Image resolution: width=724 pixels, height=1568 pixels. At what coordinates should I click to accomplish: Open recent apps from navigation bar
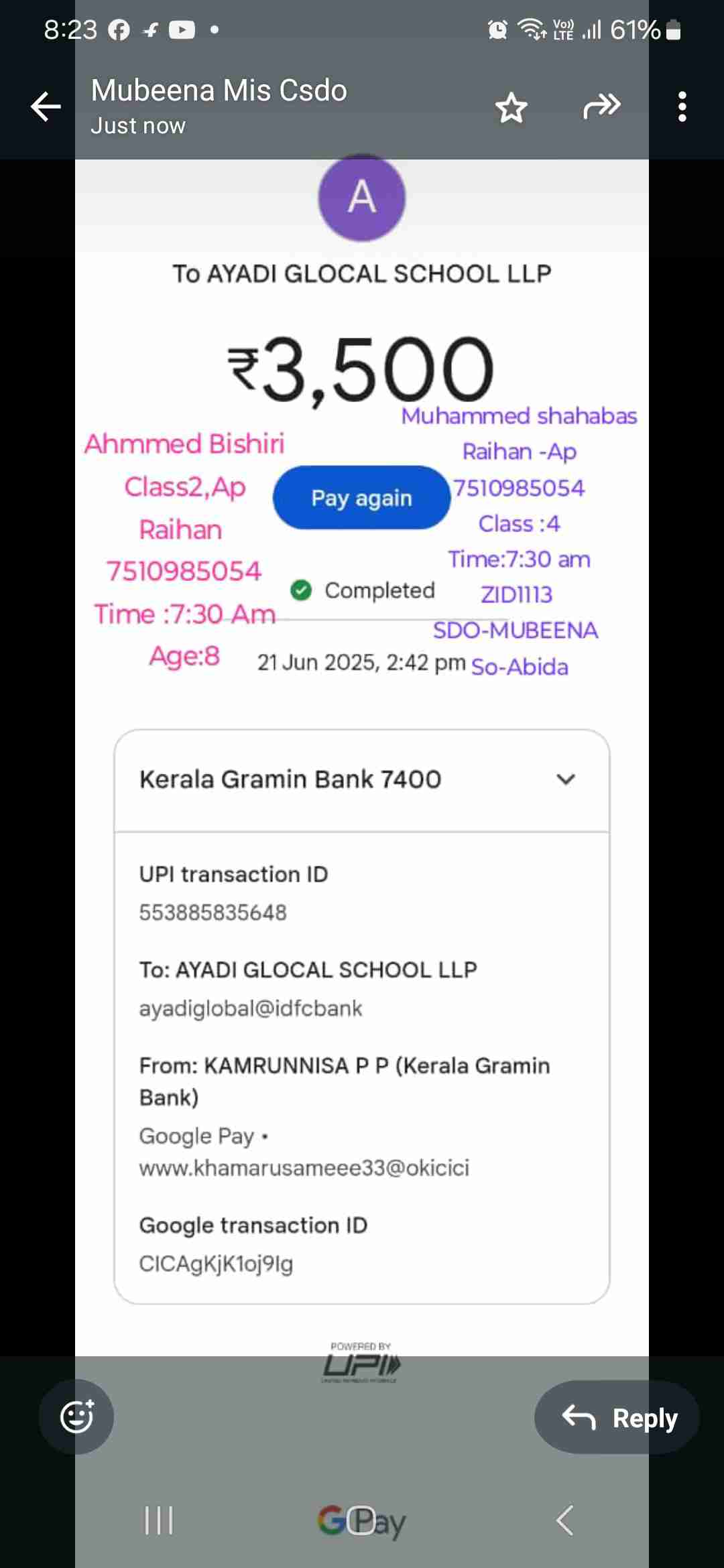pos(159,1520)
